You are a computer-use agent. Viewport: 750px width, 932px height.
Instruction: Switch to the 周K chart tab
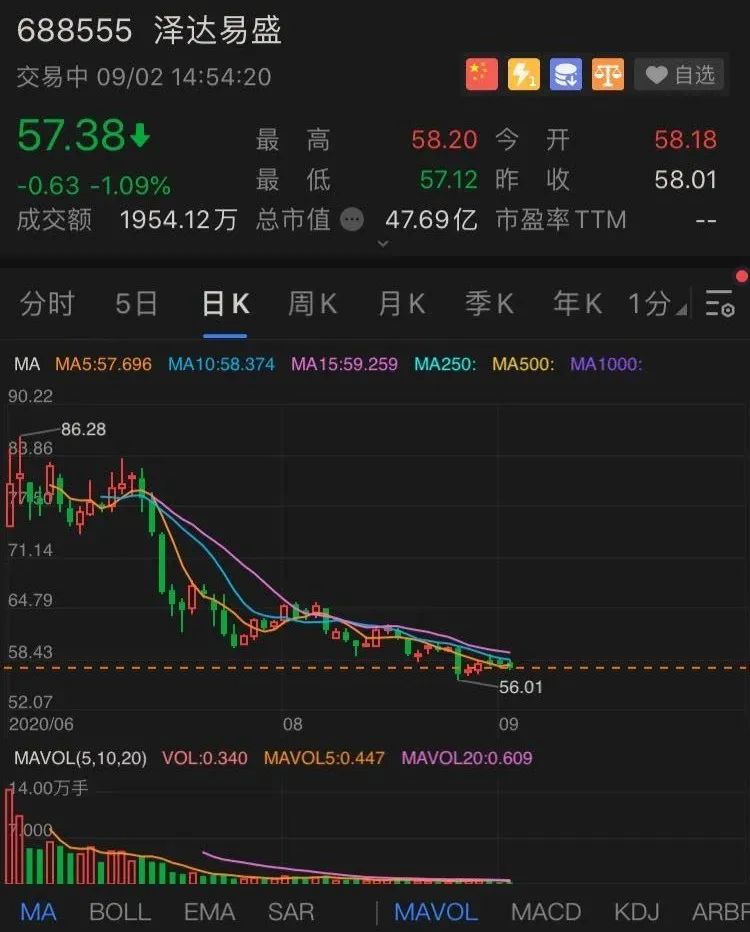tap(313, 304)
